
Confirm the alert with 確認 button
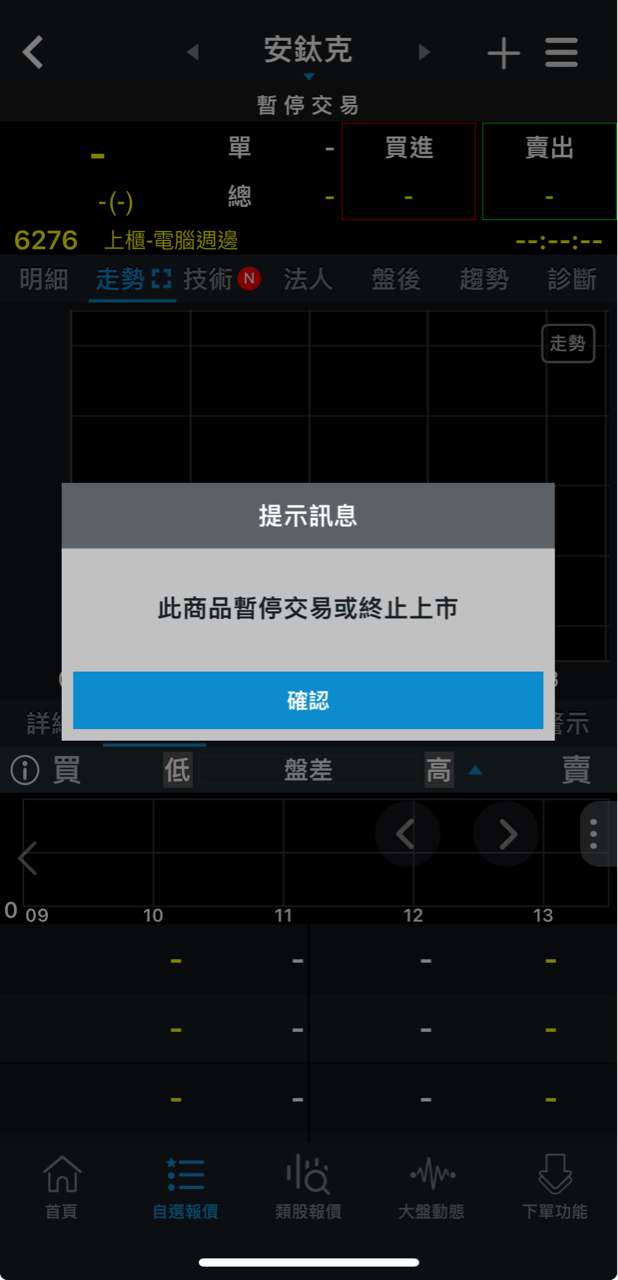308,700
